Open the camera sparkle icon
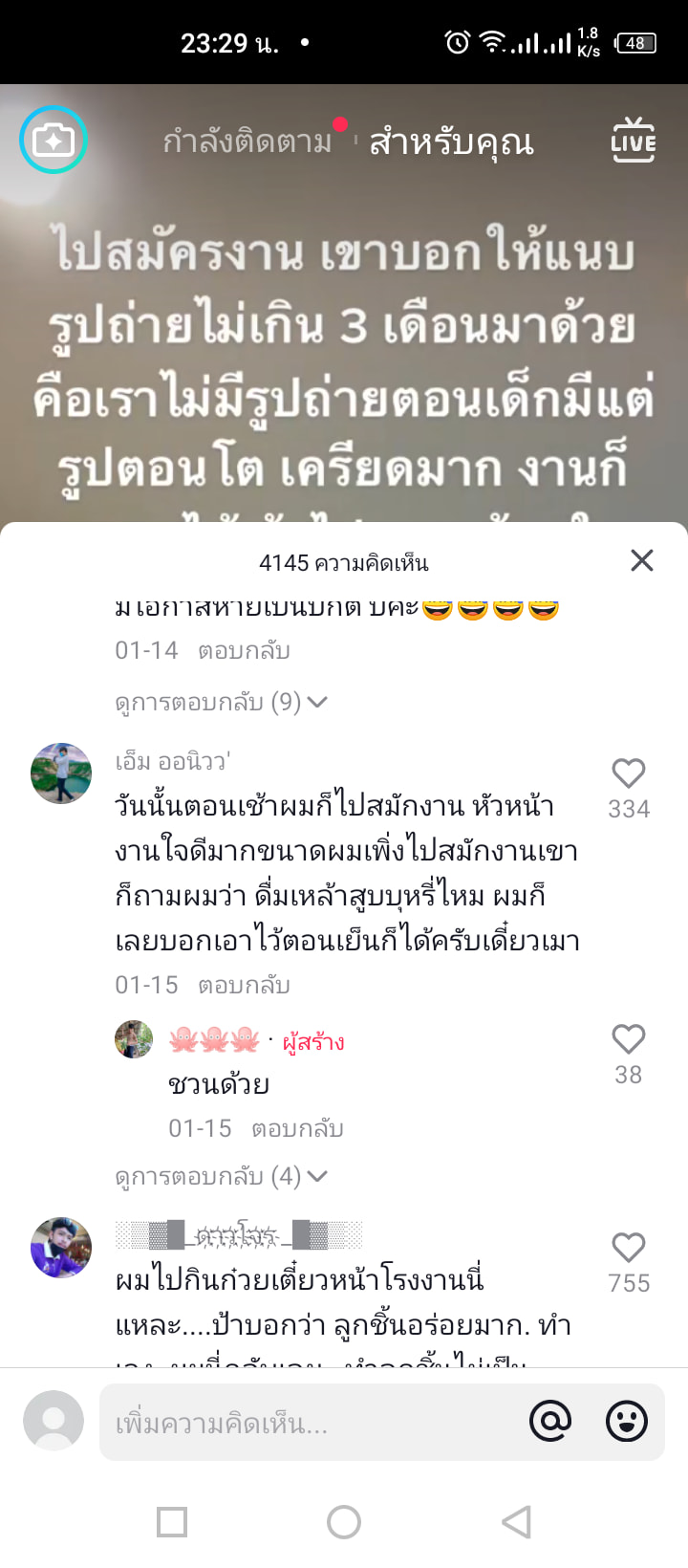Viewport: 688px width, 1568px height. pyautogui.click(x=54, y=141)
